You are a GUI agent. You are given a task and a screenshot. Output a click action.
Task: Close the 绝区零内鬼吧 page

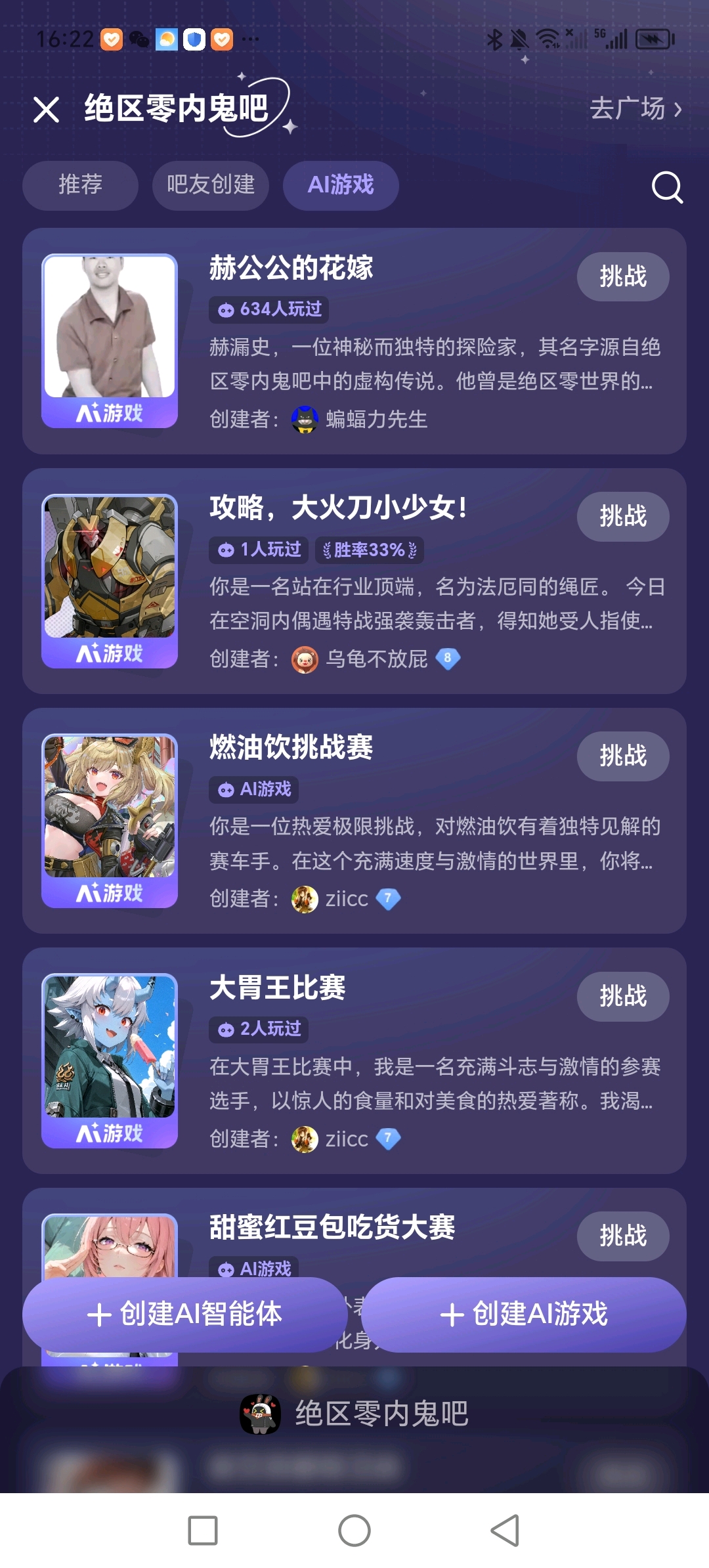(46, 110)
